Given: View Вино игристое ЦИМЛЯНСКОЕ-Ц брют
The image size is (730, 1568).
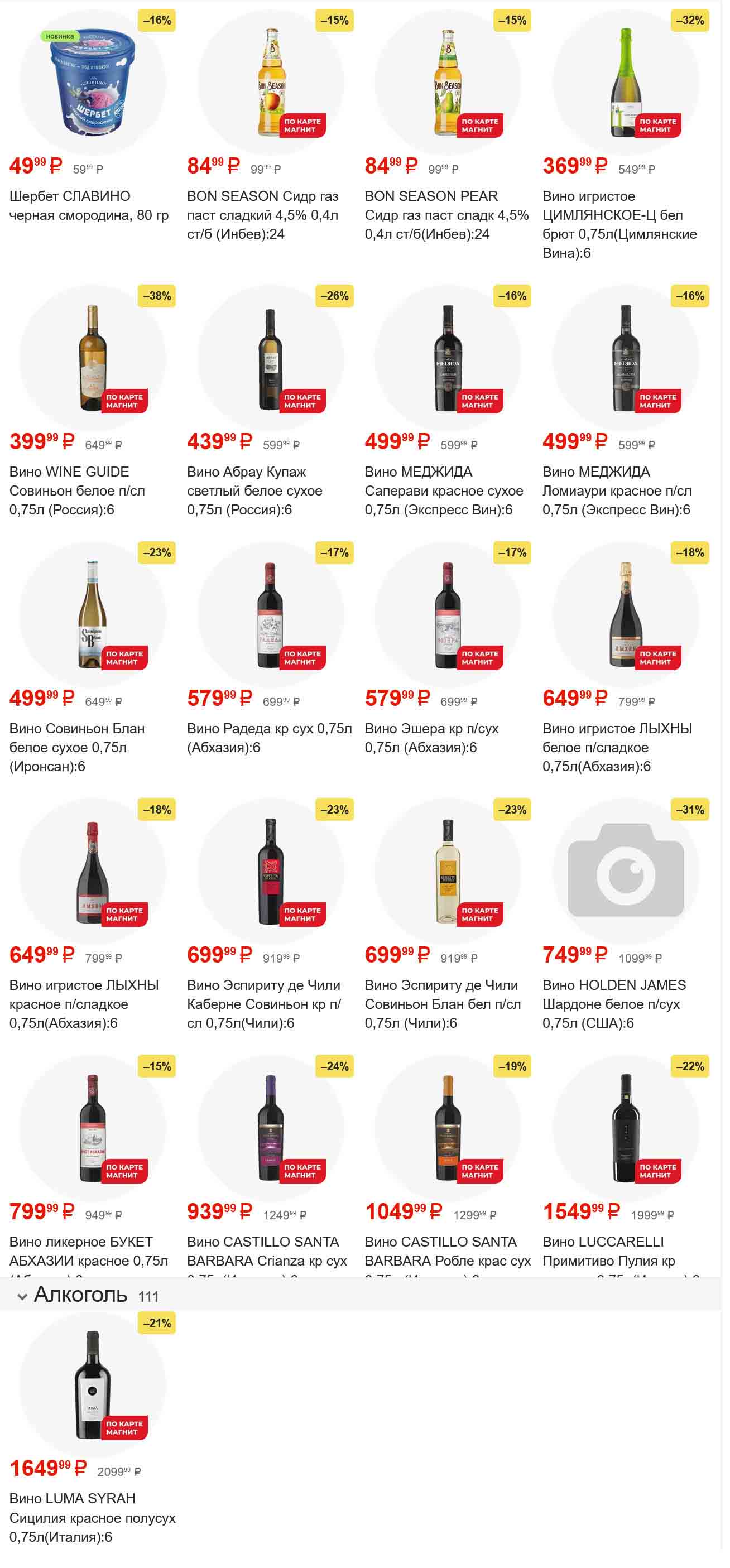Looking at the screenshot, I should coord(625,82).
